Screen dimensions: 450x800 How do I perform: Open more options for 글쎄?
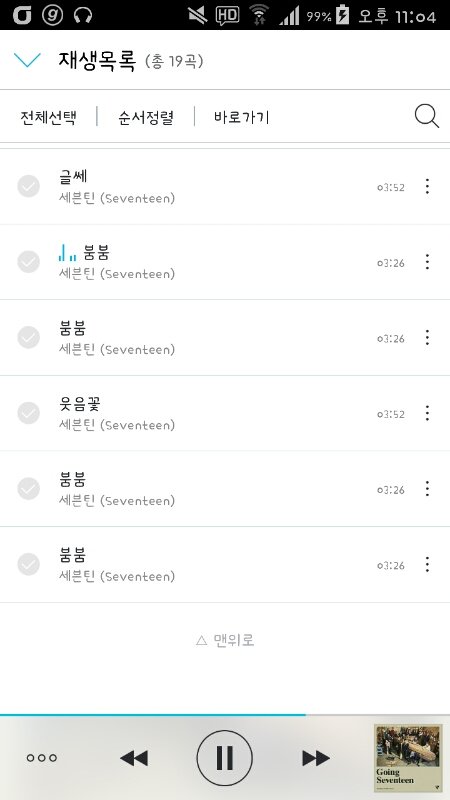click(427, 186)
